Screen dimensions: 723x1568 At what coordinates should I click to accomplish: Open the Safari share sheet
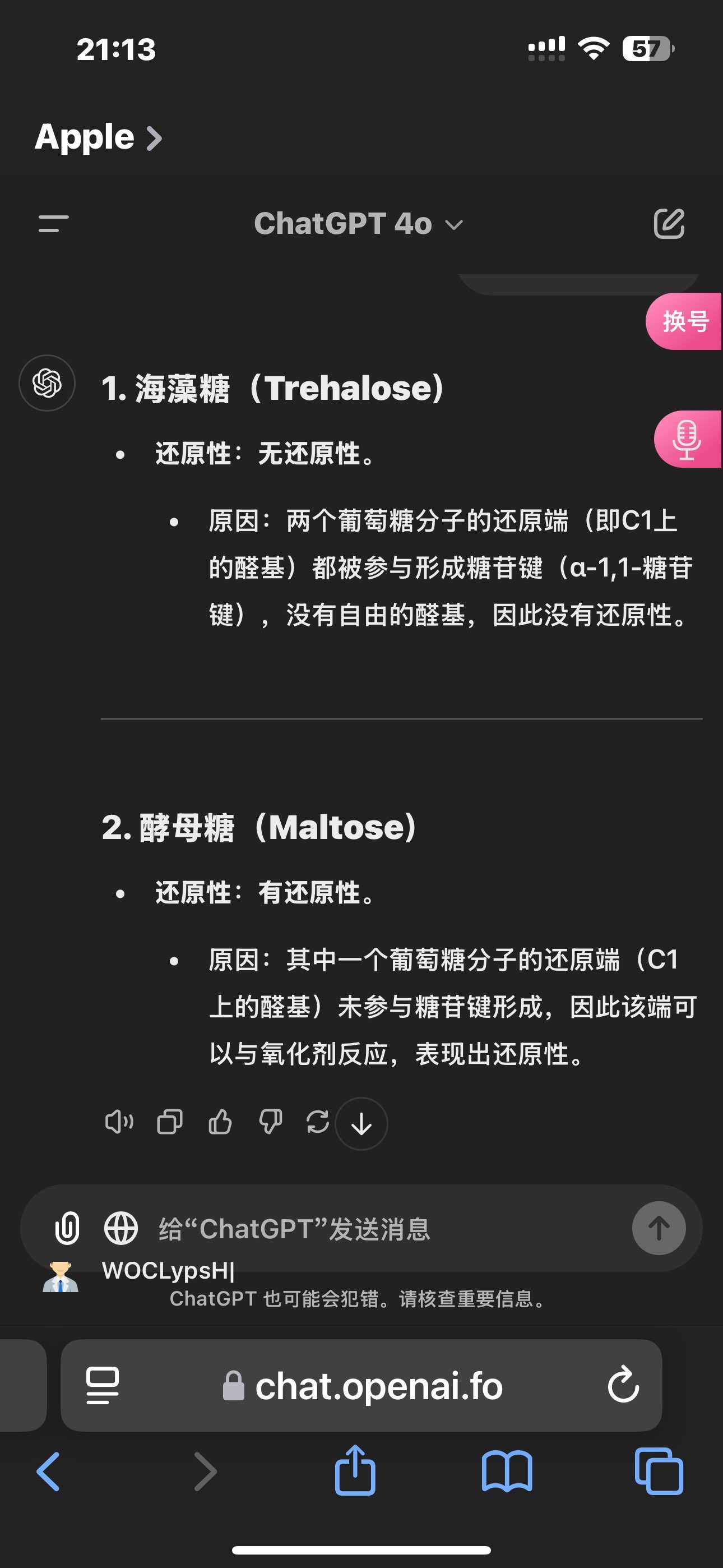click(x=355, y=1470)
